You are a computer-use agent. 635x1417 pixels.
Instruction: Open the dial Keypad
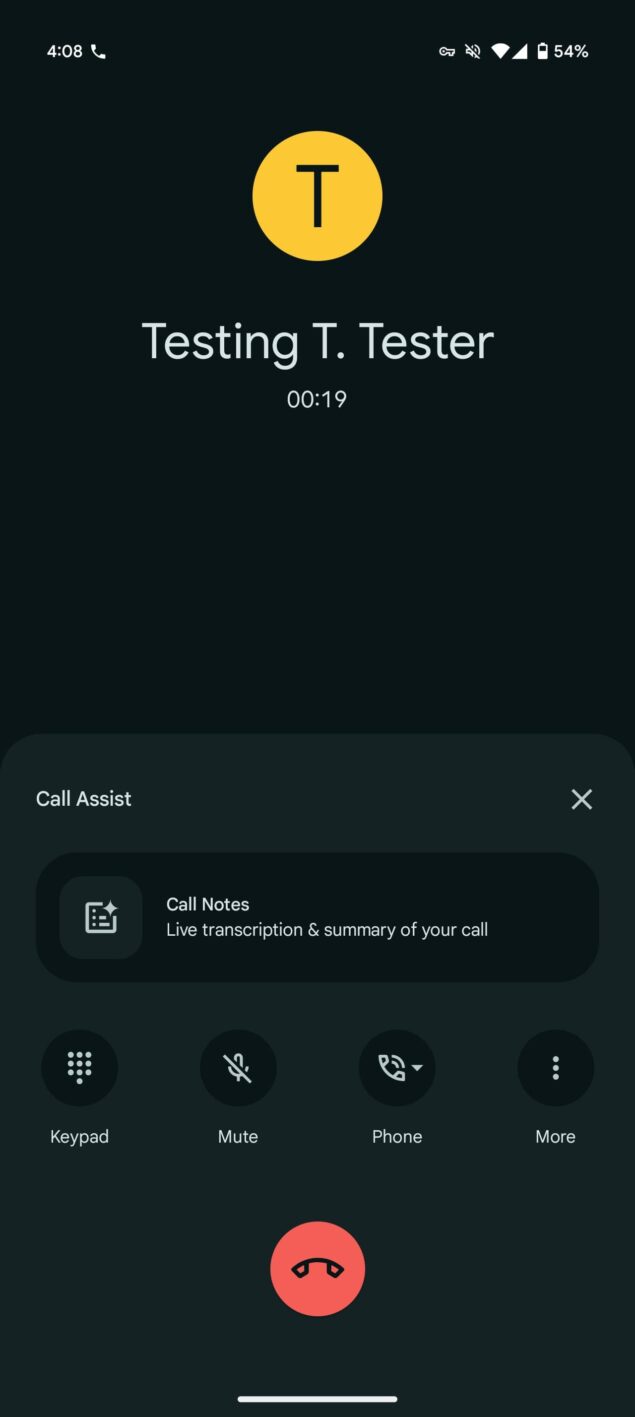79,1068
